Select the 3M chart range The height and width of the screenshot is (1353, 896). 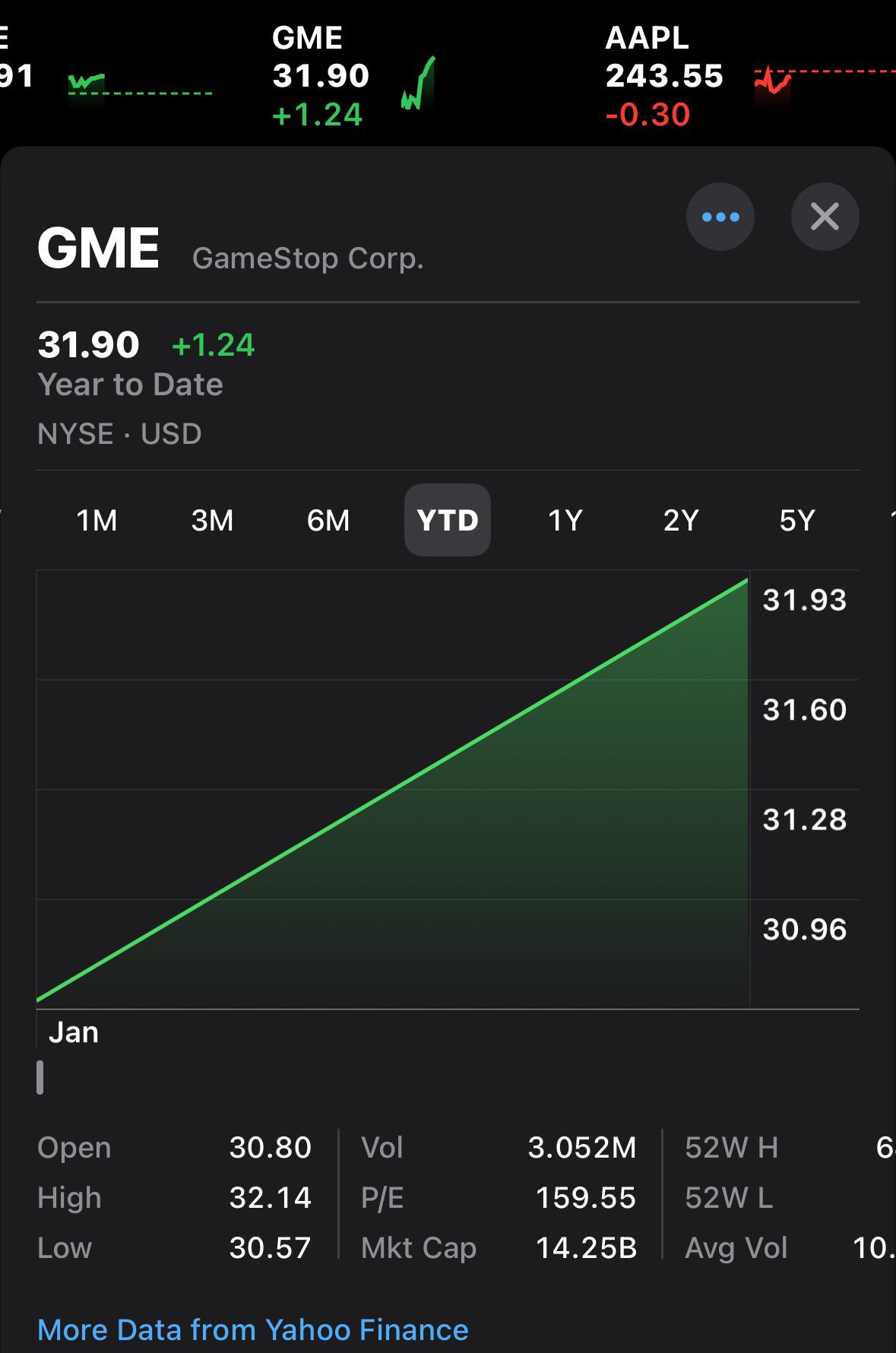coord(212,521)
